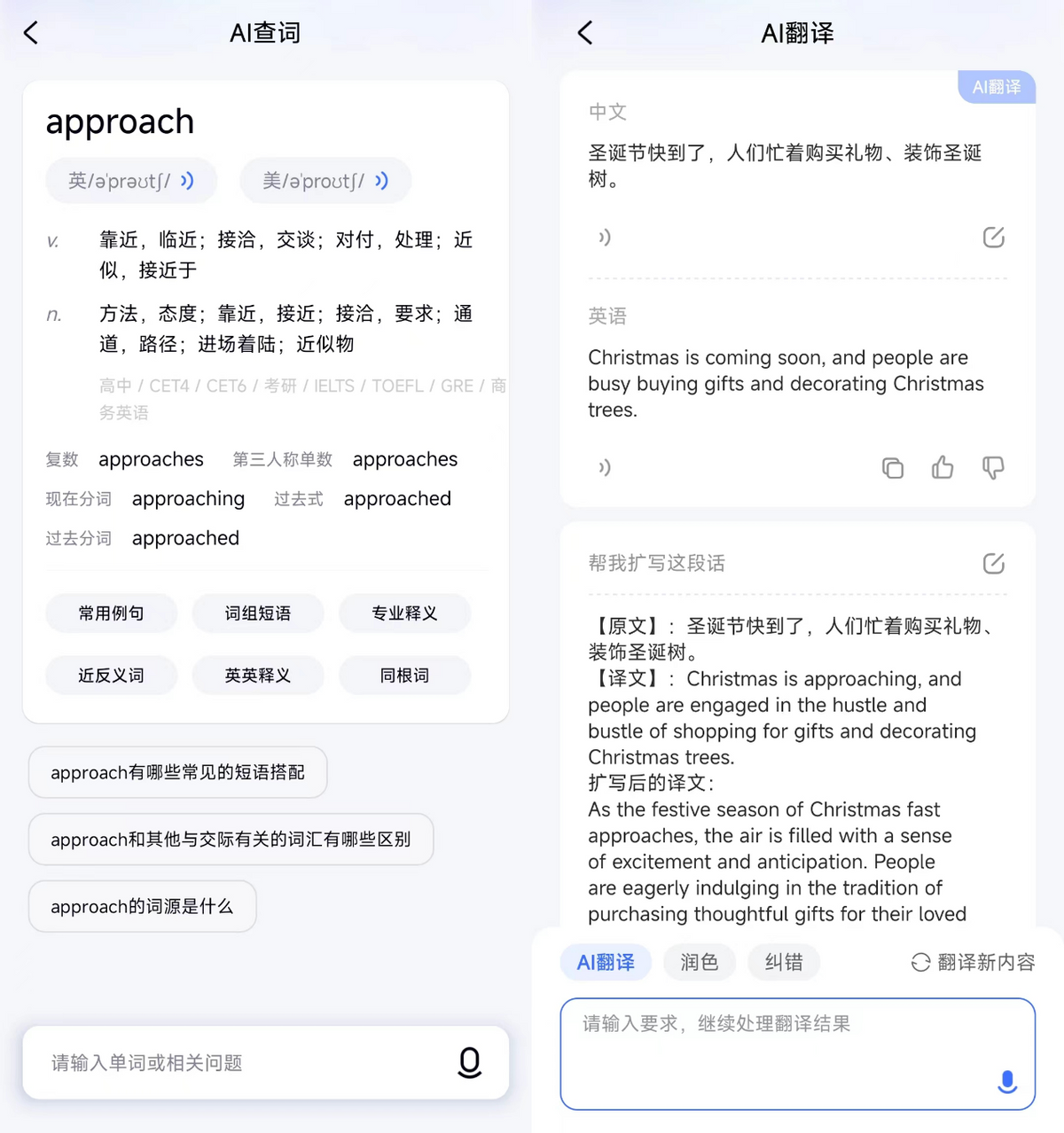The width and height of the screenshot is (1064, 1133).
Task: Open 常用例句 for approach
Action: coord(111,613)
